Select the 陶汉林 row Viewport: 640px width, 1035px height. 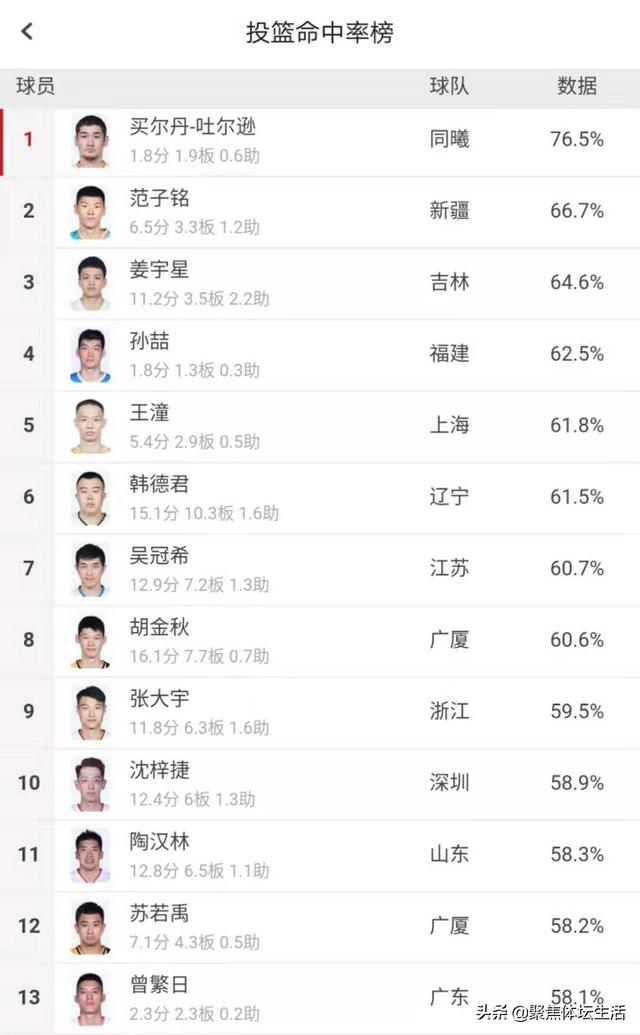pyautogui.click(x=320, y=855)
